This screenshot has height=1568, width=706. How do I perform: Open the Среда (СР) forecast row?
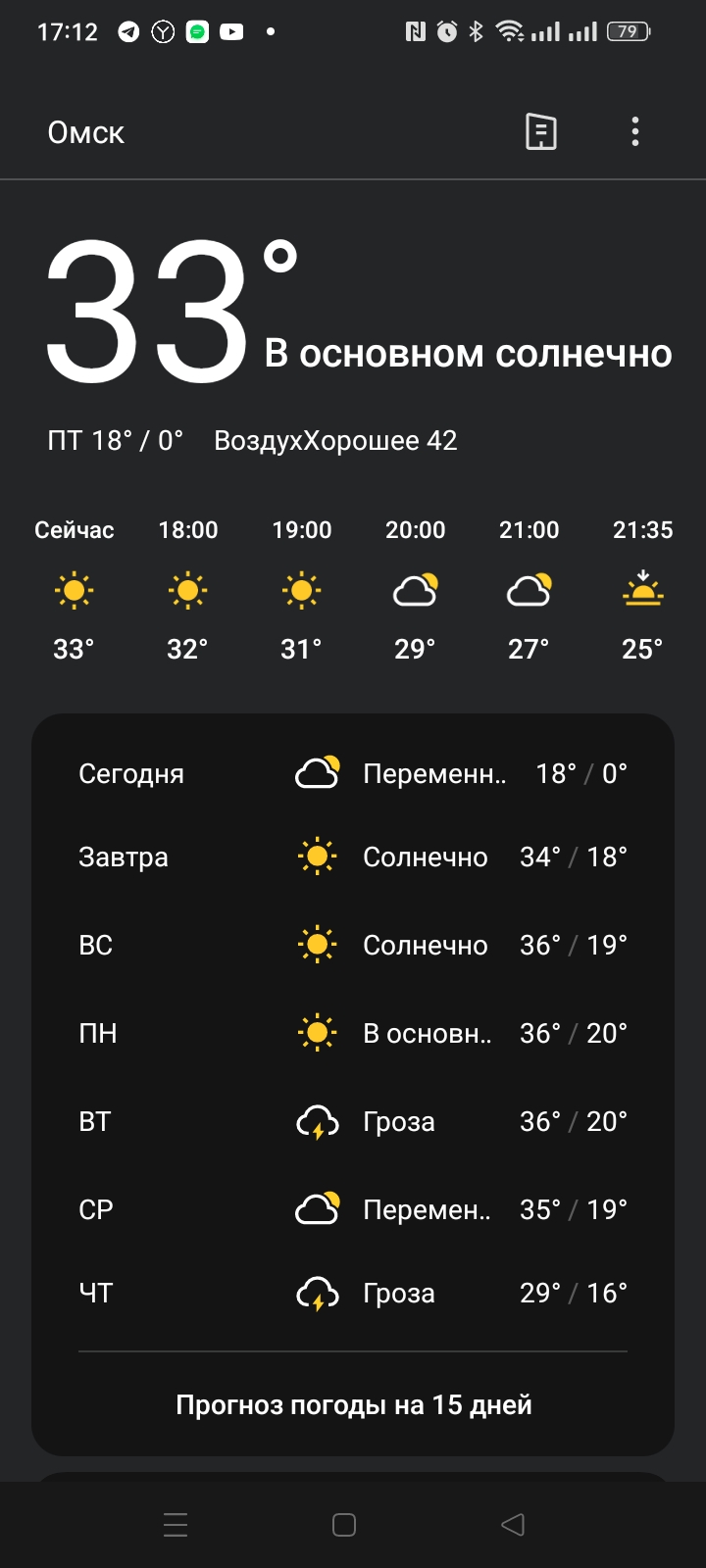353,1208
